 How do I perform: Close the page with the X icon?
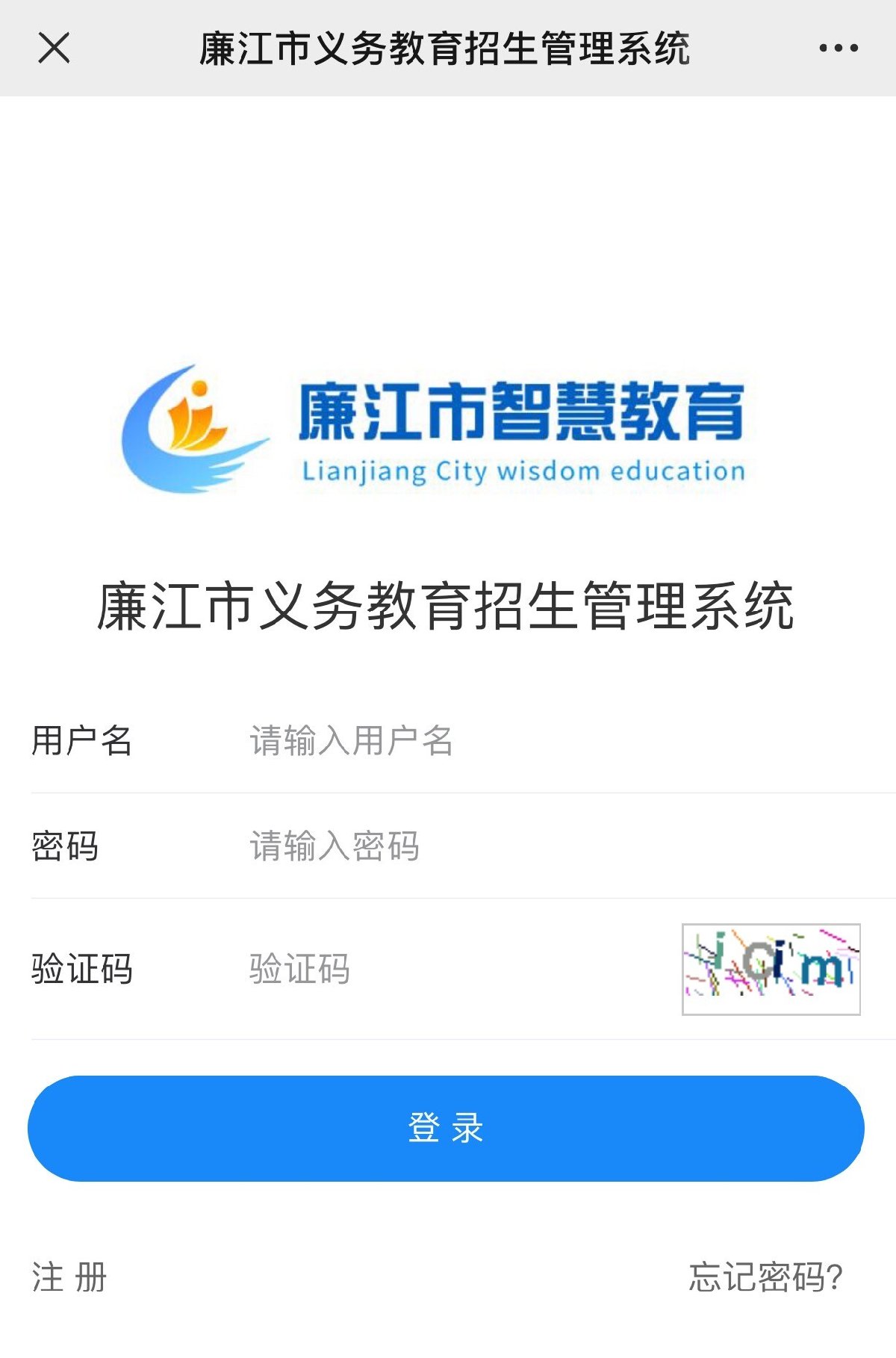pos(54,49)
